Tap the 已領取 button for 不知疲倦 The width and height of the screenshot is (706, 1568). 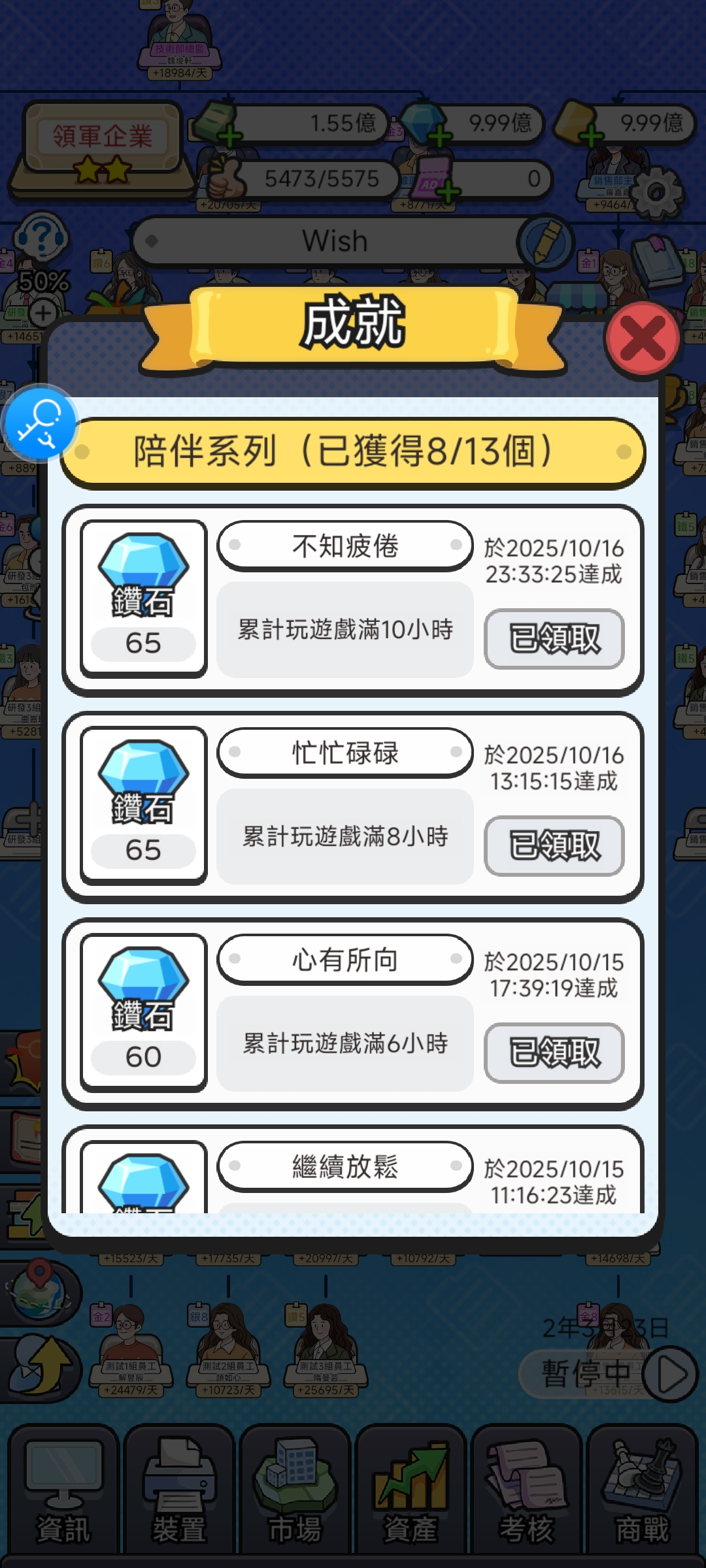[554, 638]
